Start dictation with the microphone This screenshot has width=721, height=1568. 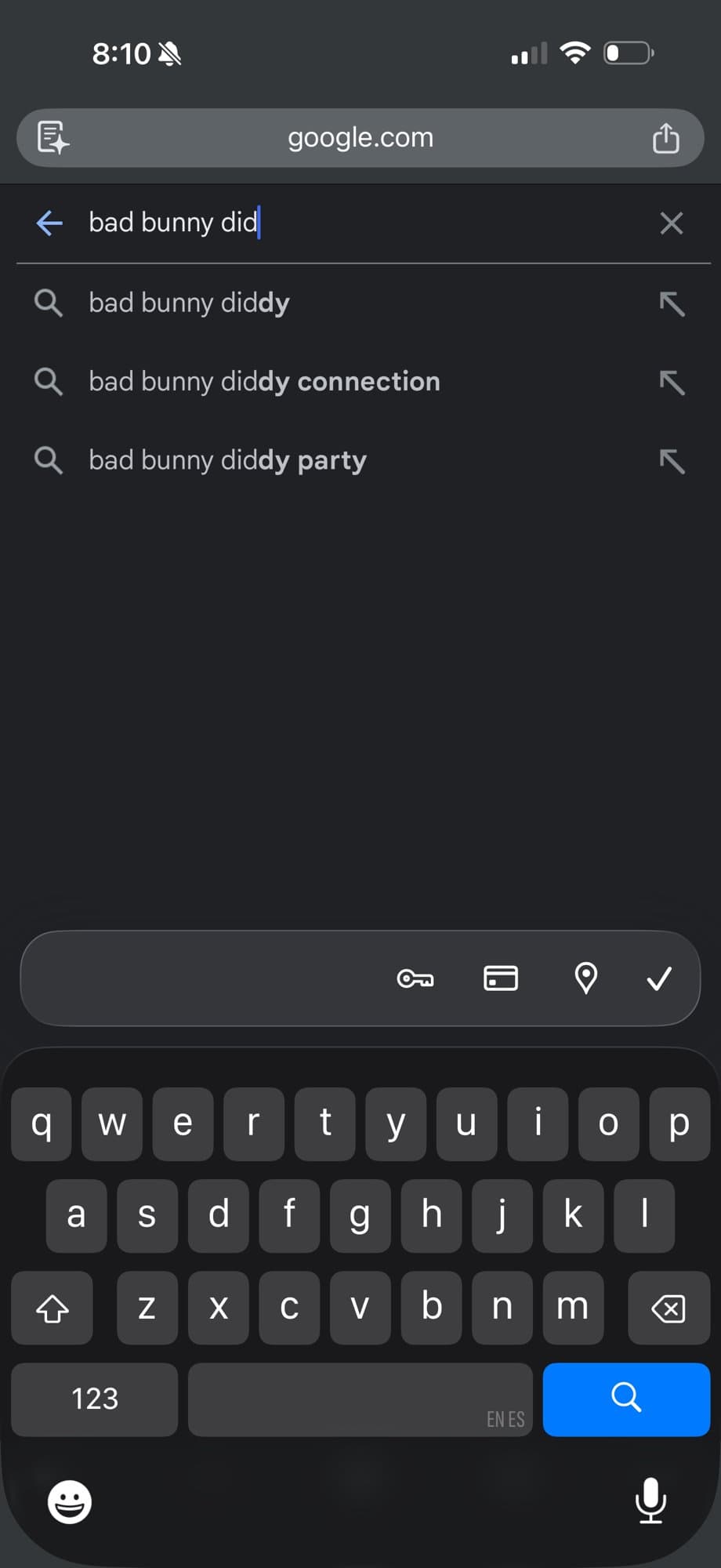pyautogui.click(x=650, y=1501)
